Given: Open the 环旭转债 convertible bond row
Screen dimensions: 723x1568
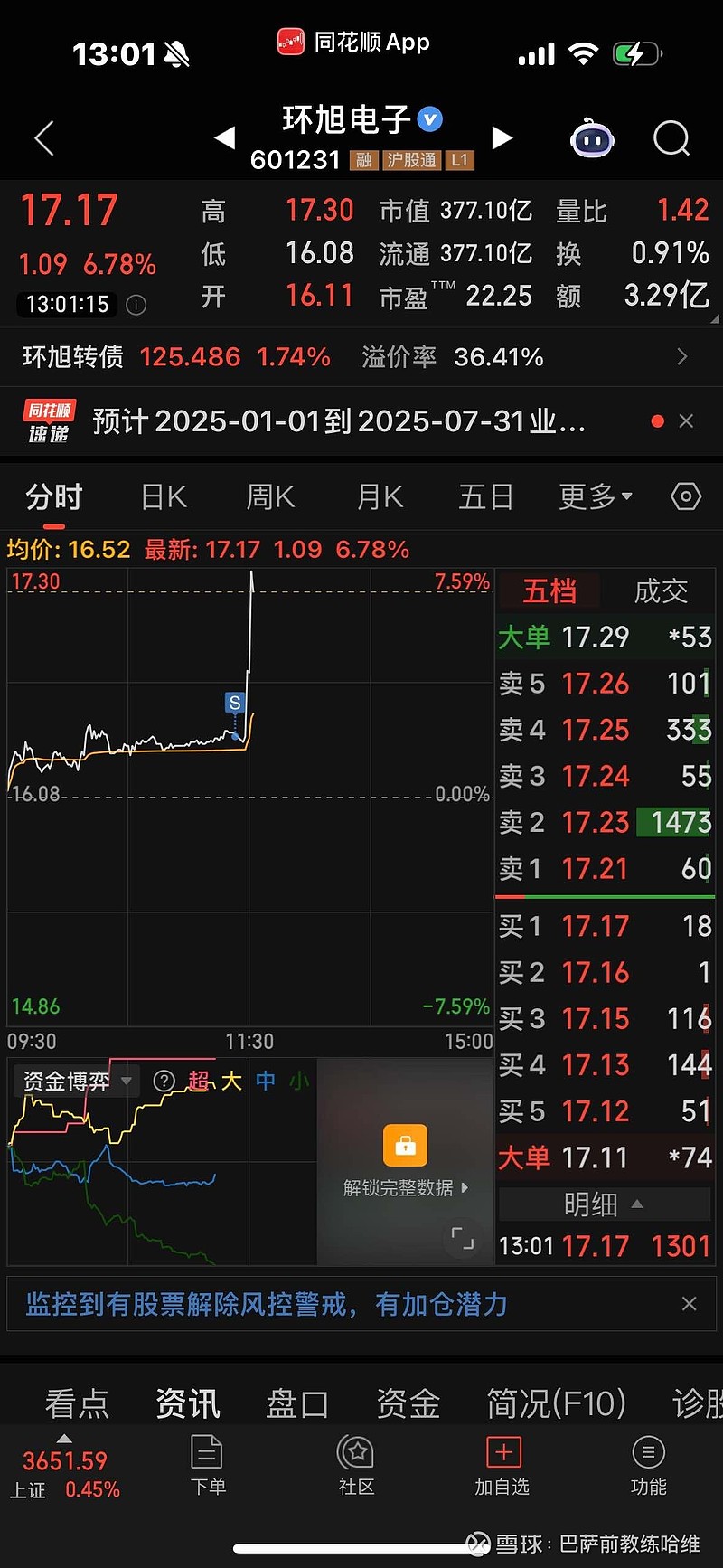Looking at the screenshot, I should 361,357.
